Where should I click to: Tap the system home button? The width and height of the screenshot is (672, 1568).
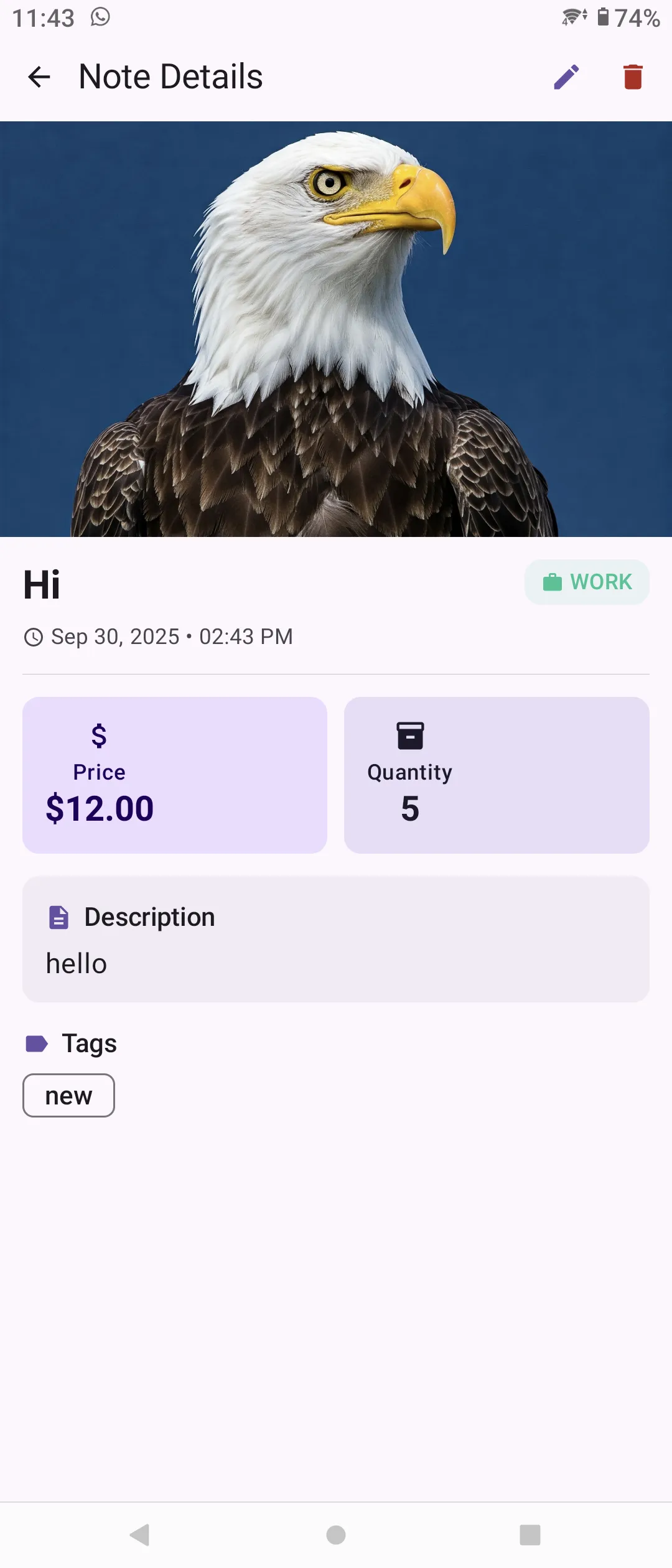pyautogui.click(x=336, y=1535)
